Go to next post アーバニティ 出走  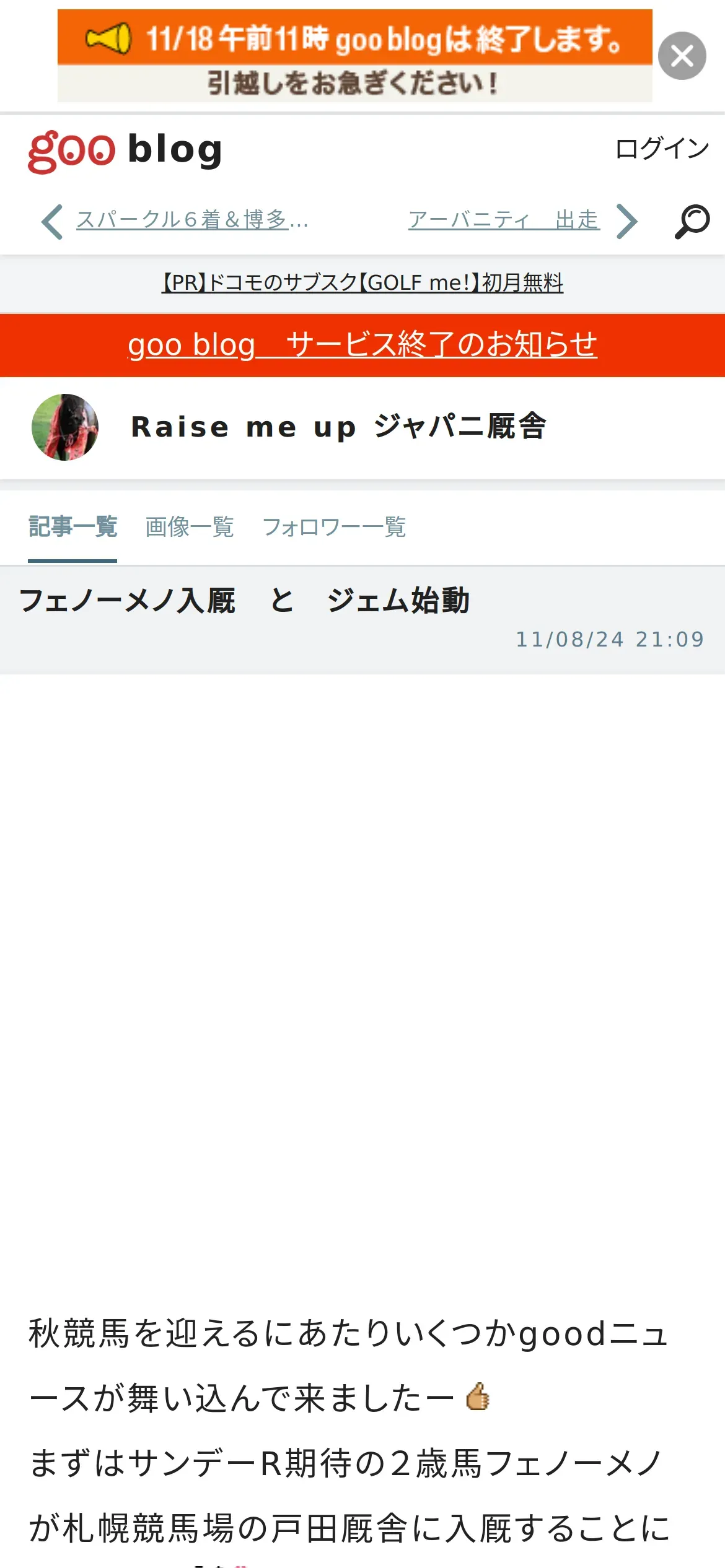click(x=504, y=220)
